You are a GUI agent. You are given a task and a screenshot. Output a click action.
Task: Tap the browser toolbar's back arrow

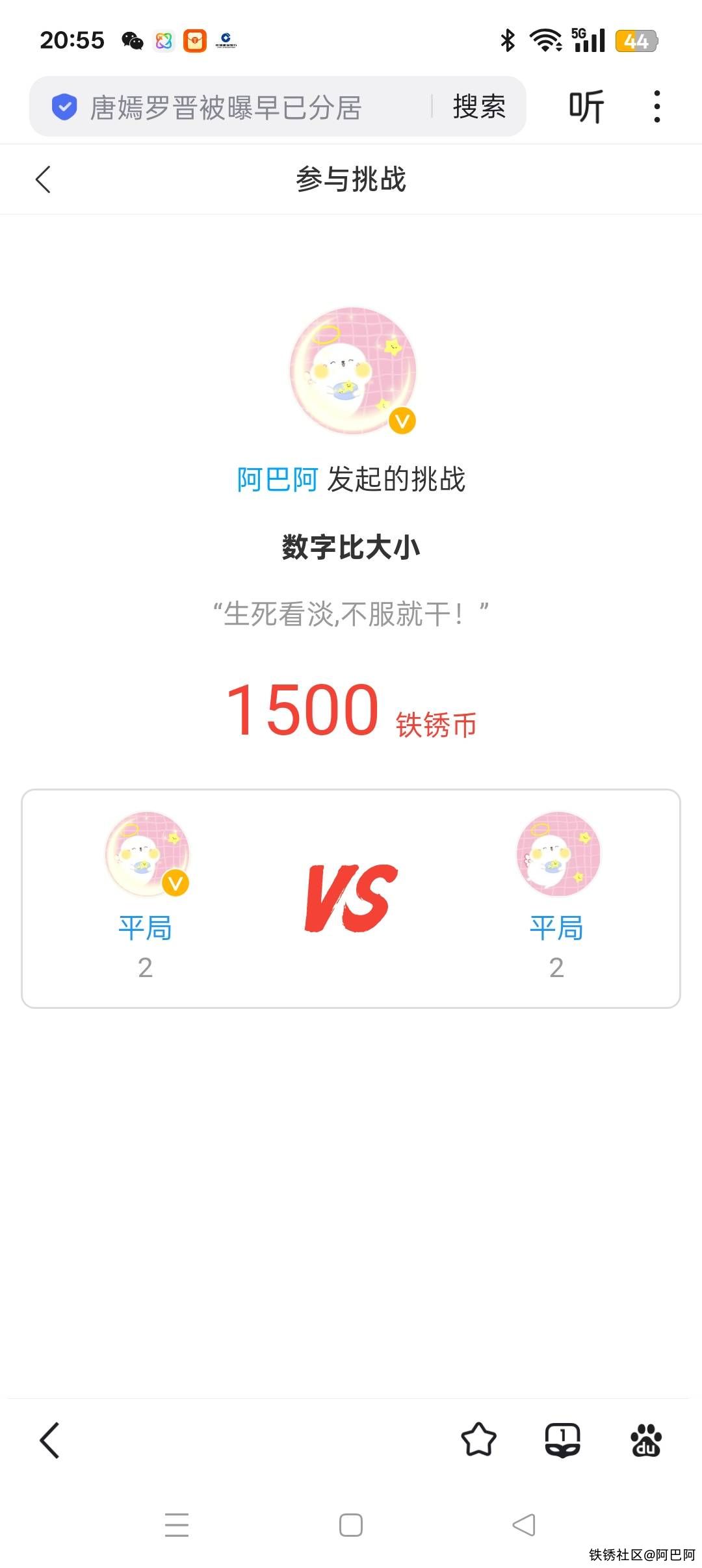pyautogui.click(x=50, y=1440)
